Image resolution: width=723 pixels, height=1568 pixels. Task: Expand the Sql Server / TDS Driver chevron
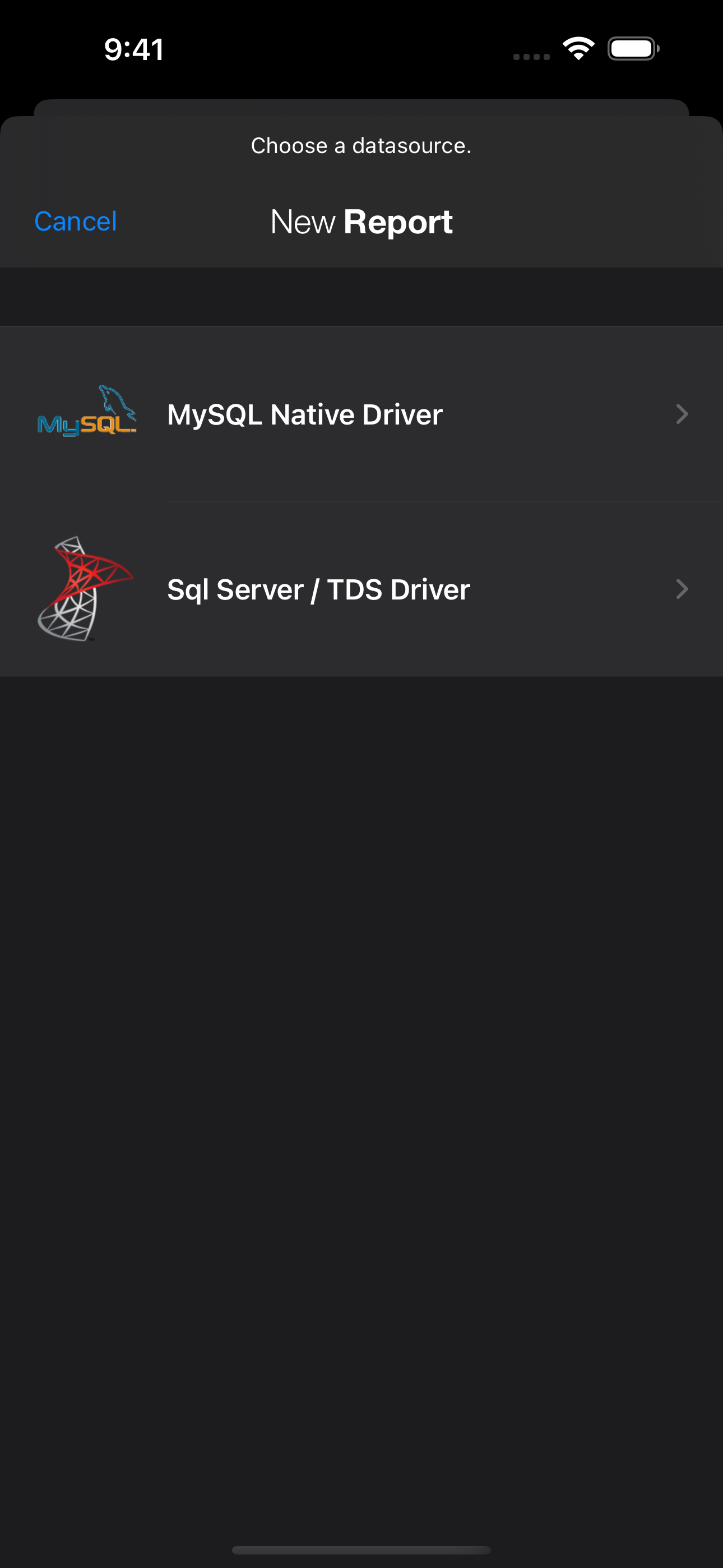[x=682, y=589]
